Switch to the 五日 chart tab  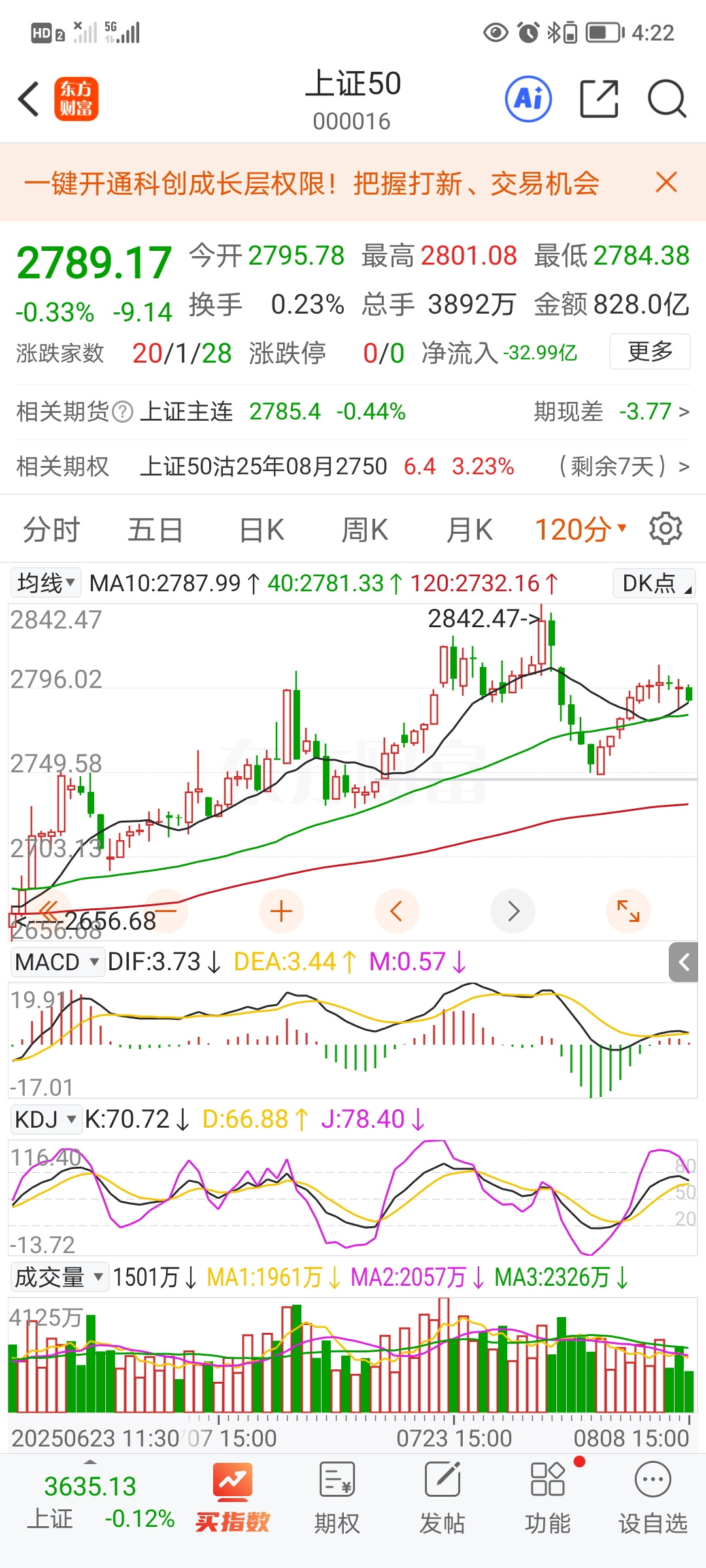(x=155, y=529)
